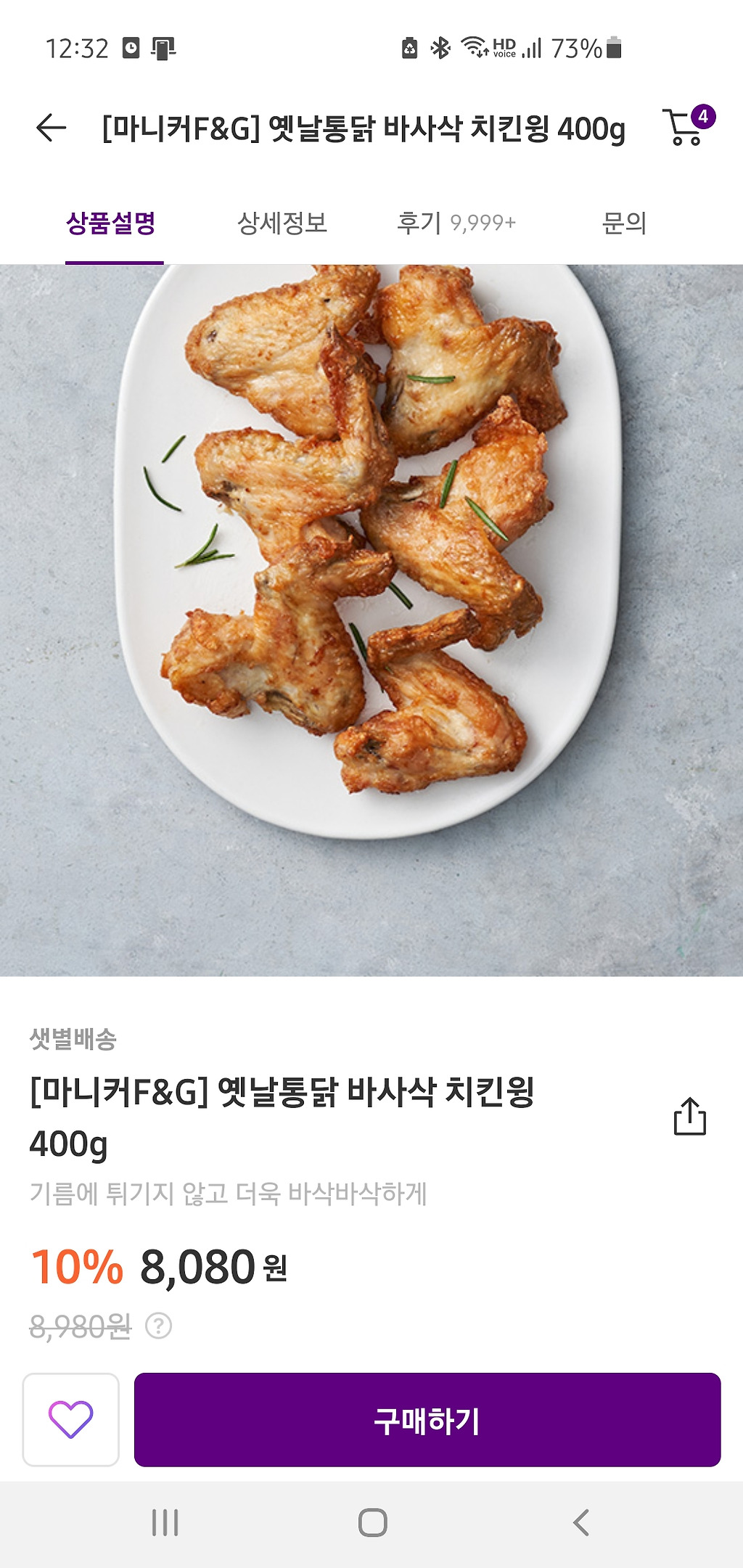Screen dimensions: 743x1568
Task: Switch to the 문의 tab
Action: pyautogui.click(x=624, y=223)
